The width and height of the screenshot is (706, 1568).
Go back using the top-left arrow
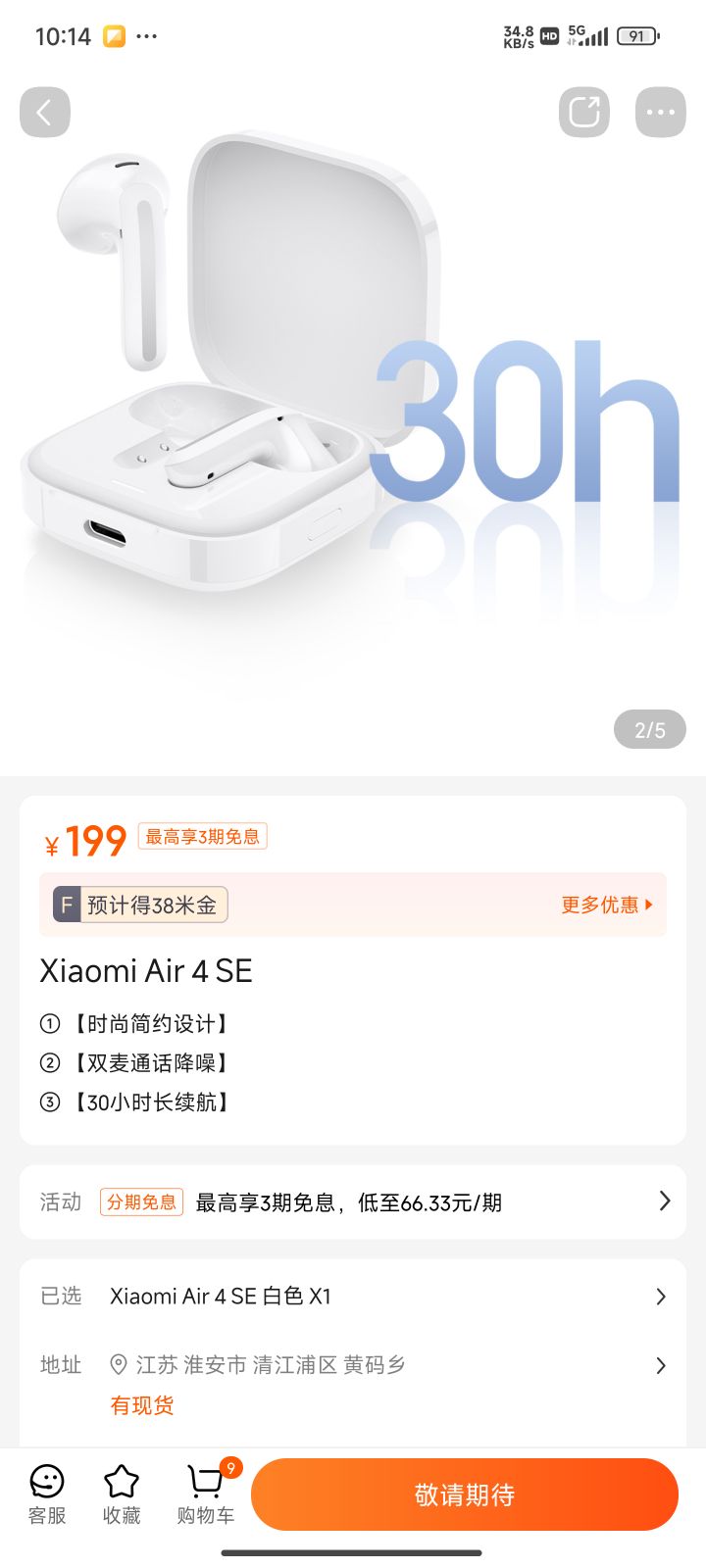pyautogui.click(x=45, y=112)
